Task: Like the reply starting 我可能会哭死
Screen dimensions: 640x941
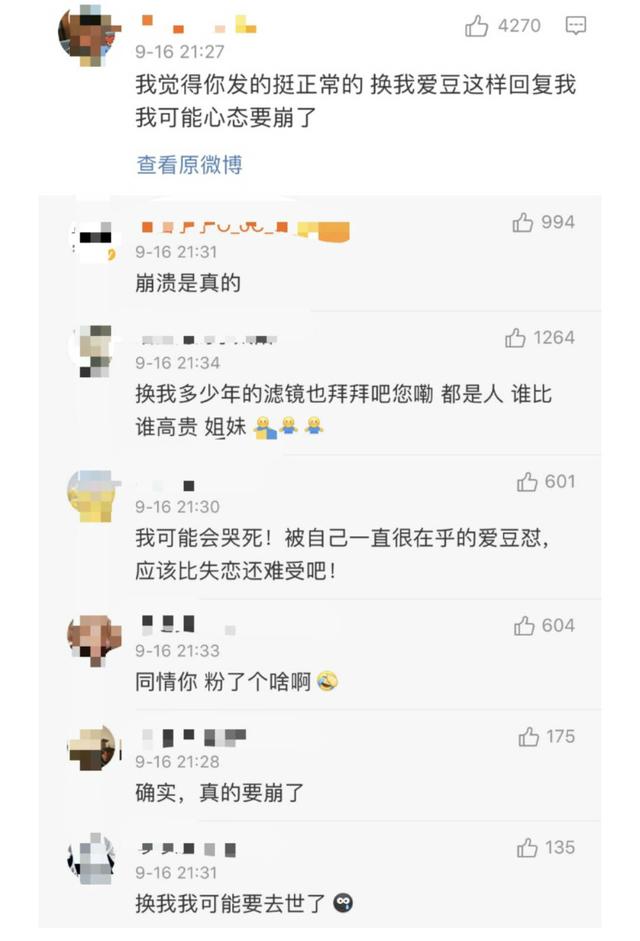Action: [527, 483]
